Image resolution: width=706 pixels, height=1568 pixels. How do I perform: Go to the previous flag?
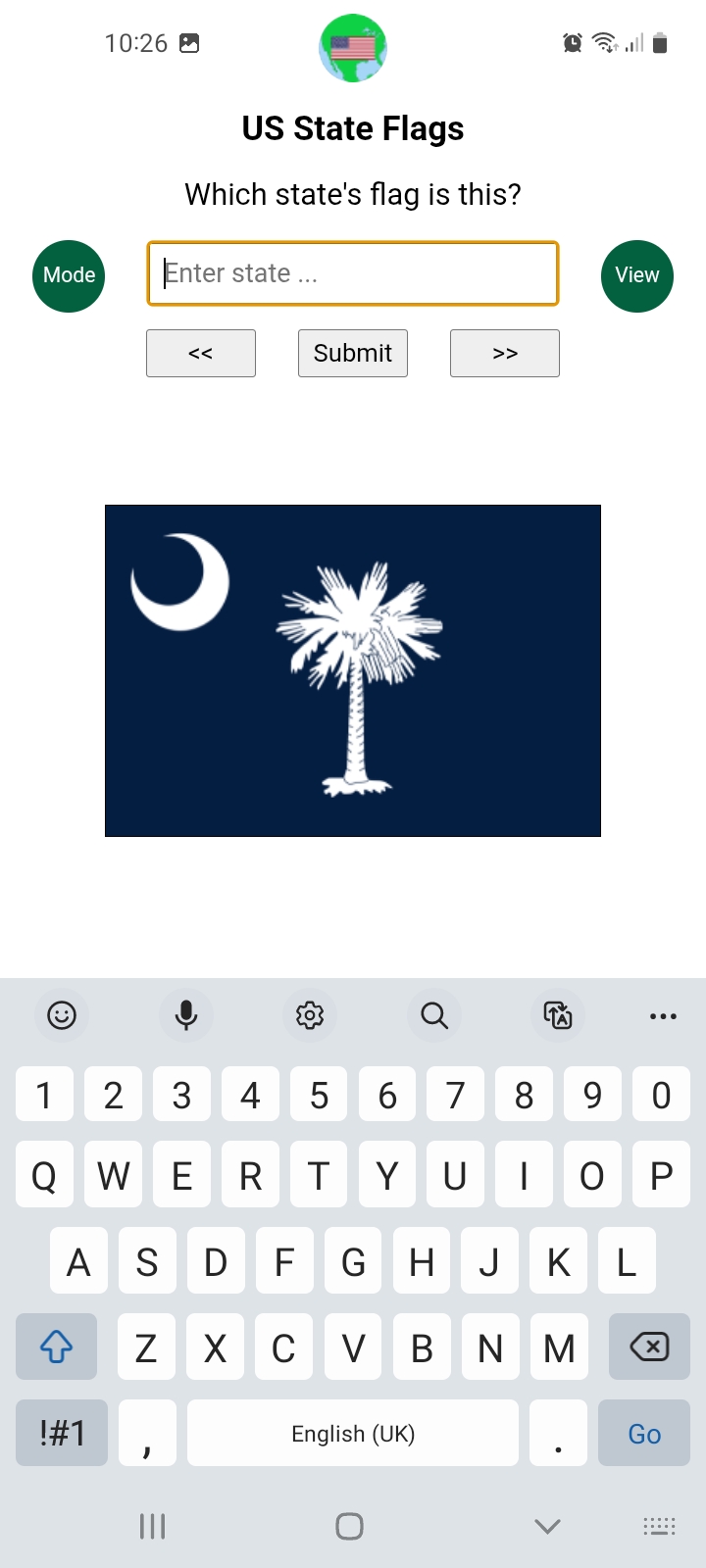pos(201,353)
